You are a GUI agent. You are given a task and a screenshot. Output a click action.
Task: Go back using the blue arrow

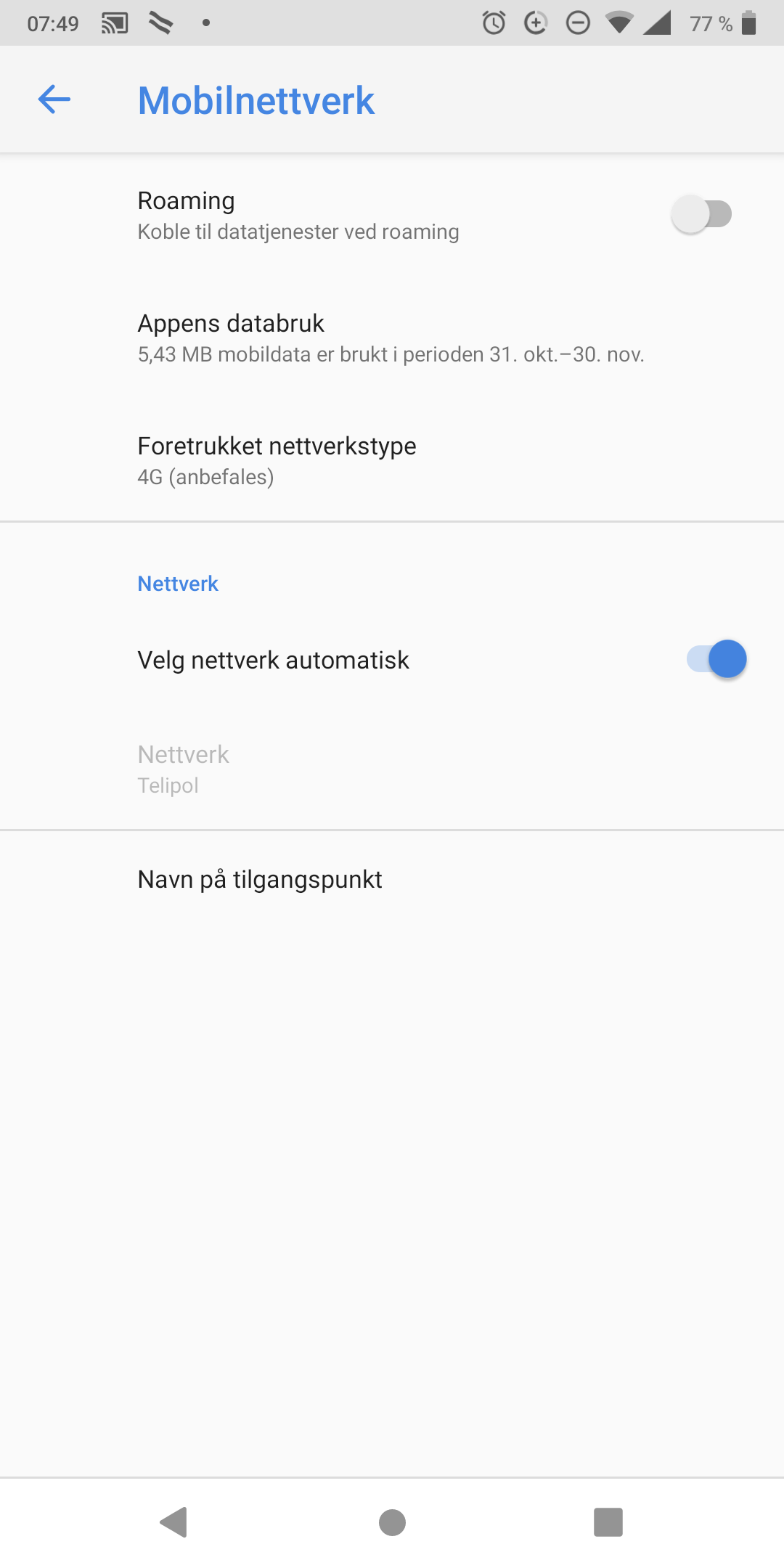coord(54,99)
